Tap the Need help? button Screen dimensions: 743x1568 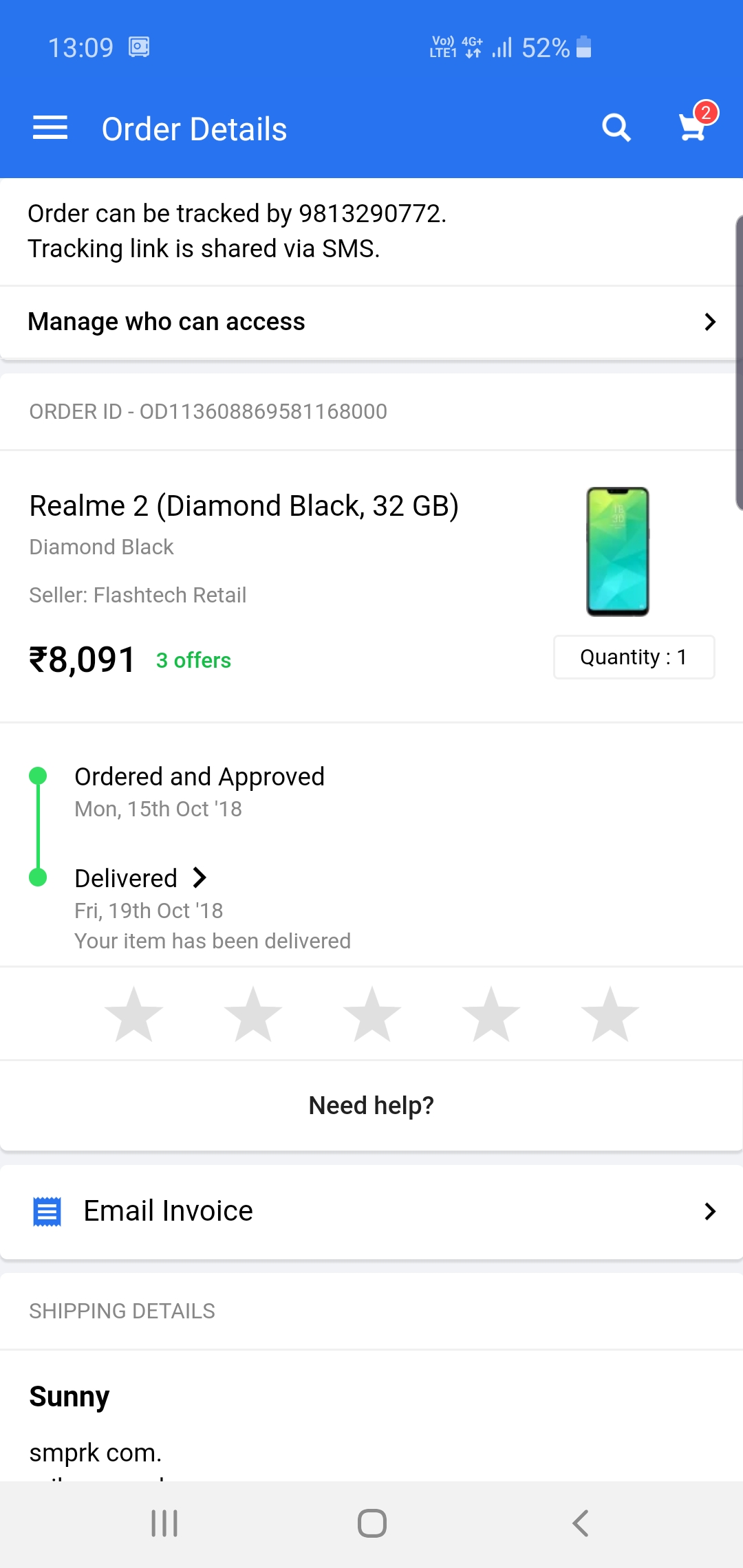pyautogui.click(x=371, y=1105)
